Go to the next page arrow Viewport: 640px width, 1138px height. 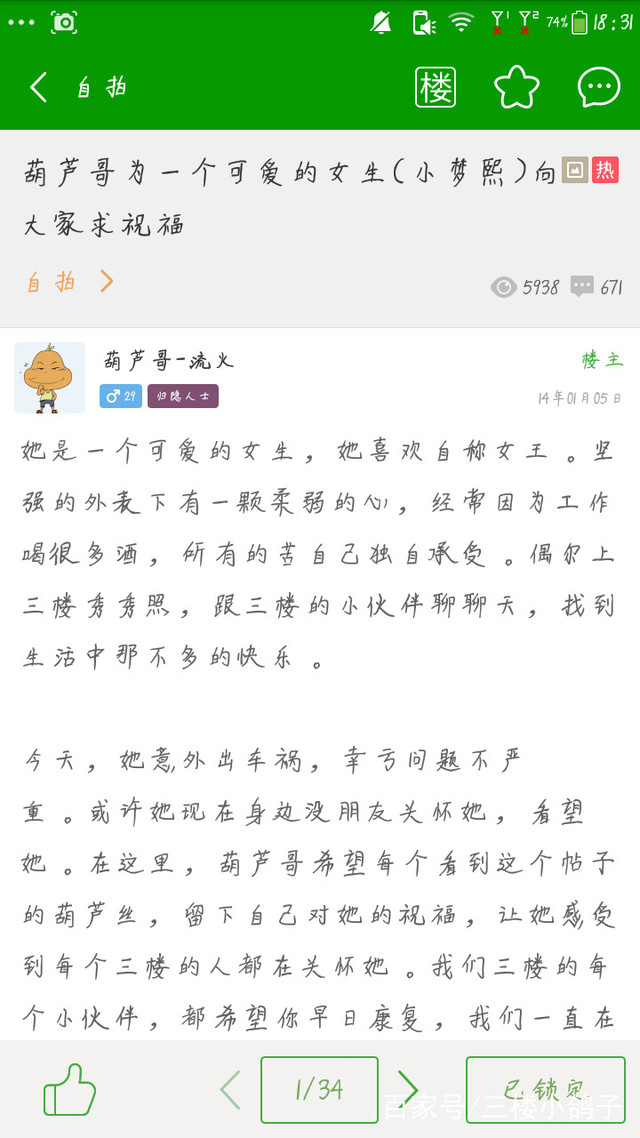[x=408, y=1089]
